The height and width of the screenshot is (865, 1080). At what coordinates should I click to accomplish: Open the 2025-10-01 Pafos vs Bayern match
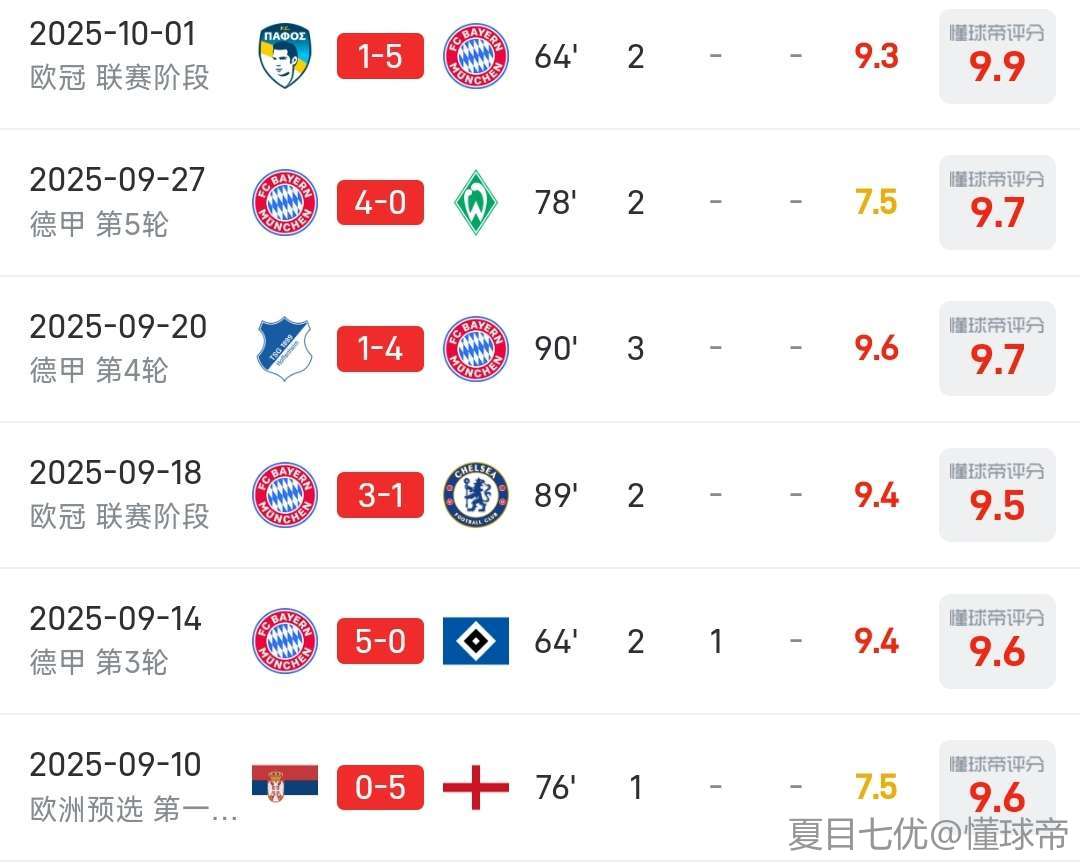point(380,56)
